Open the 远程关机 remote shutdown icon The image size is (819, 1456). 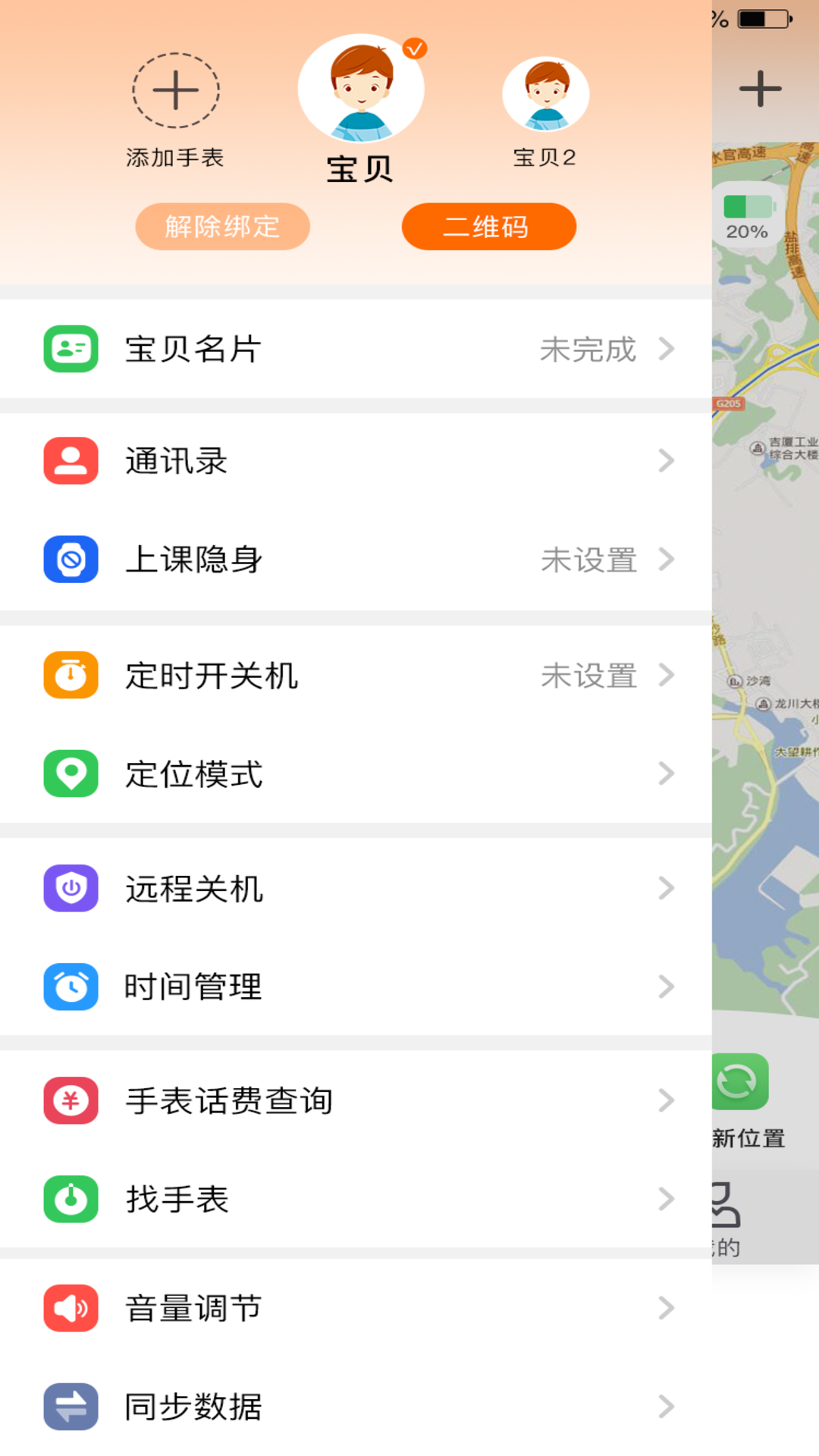point(70,888)
